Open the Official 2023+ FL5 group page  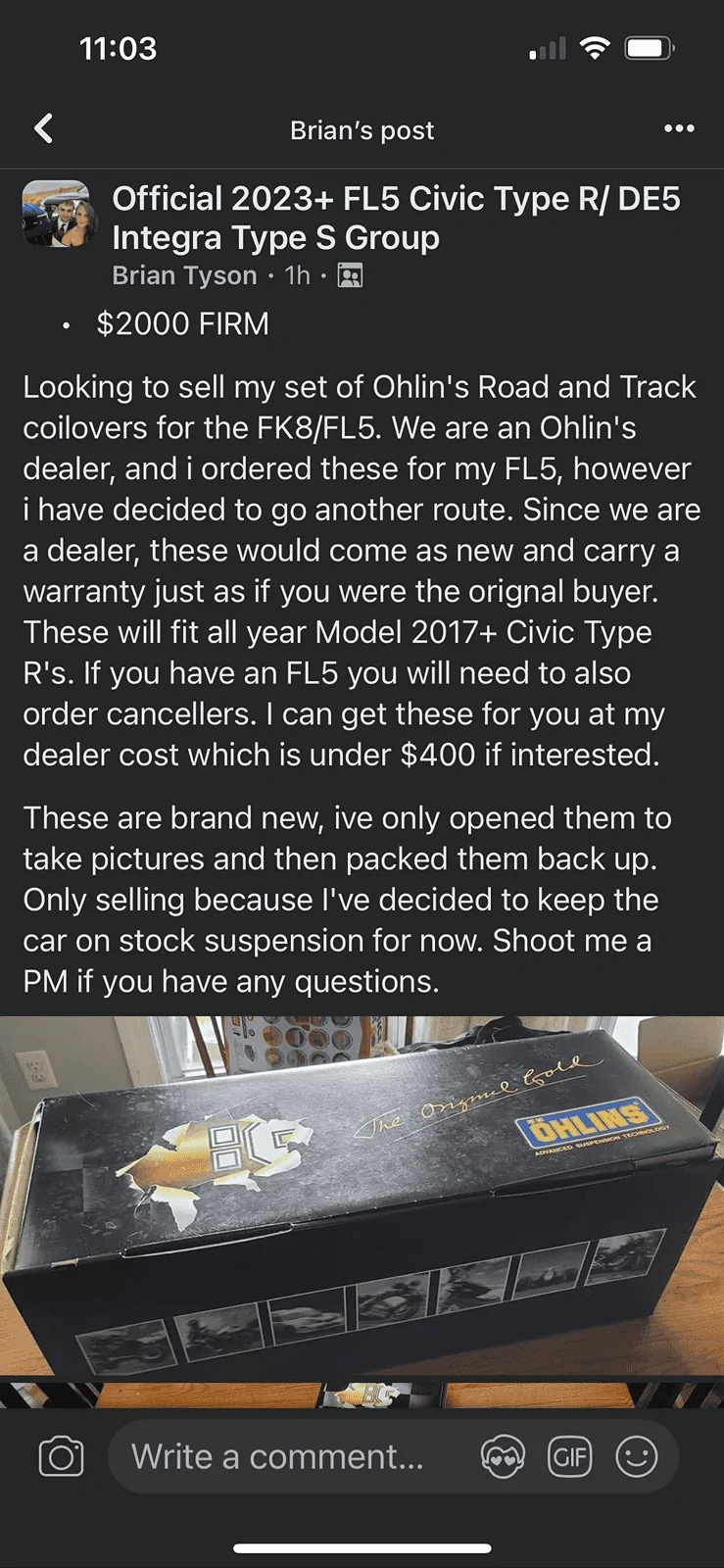point(396,218)
